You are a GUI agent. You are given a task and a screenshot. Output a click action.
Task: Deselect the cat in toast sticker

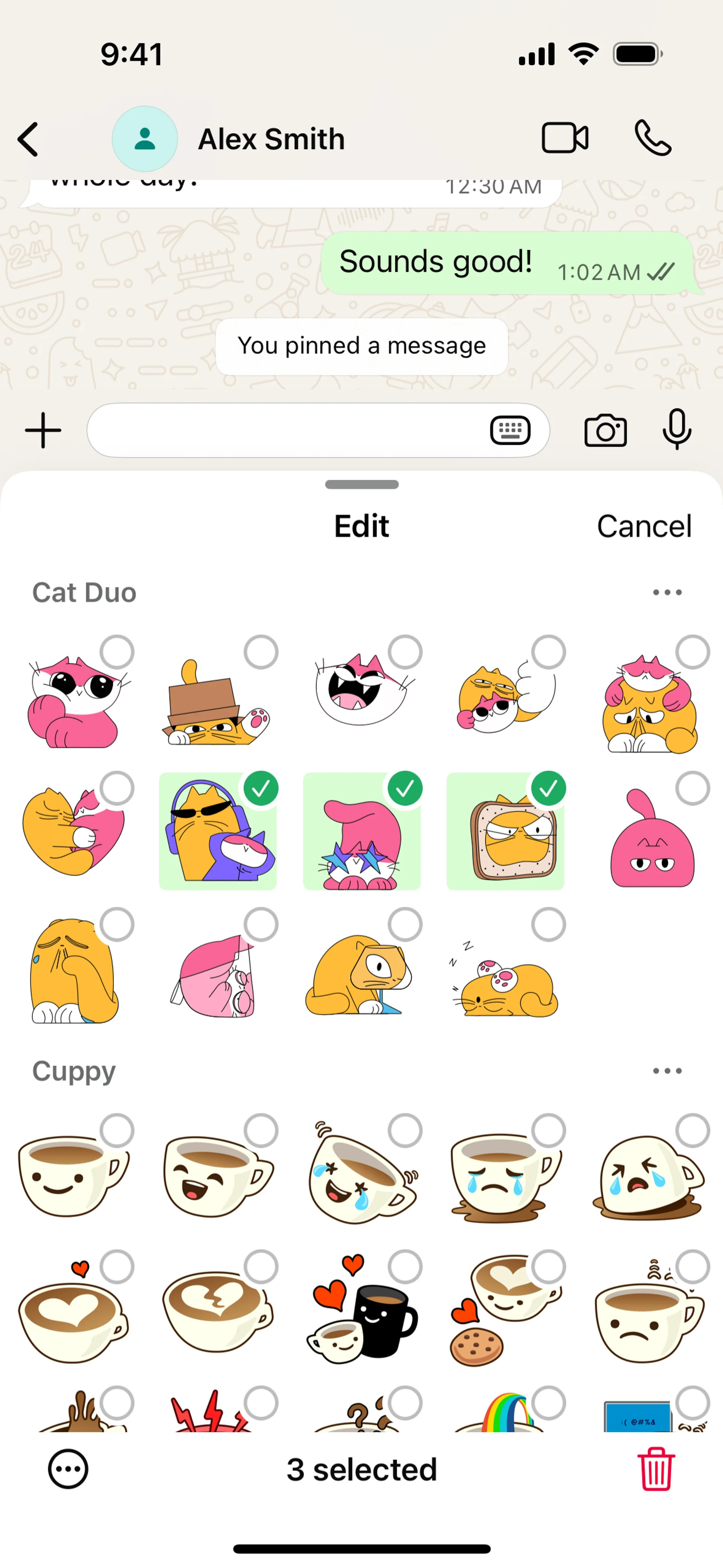pos(505,831)
